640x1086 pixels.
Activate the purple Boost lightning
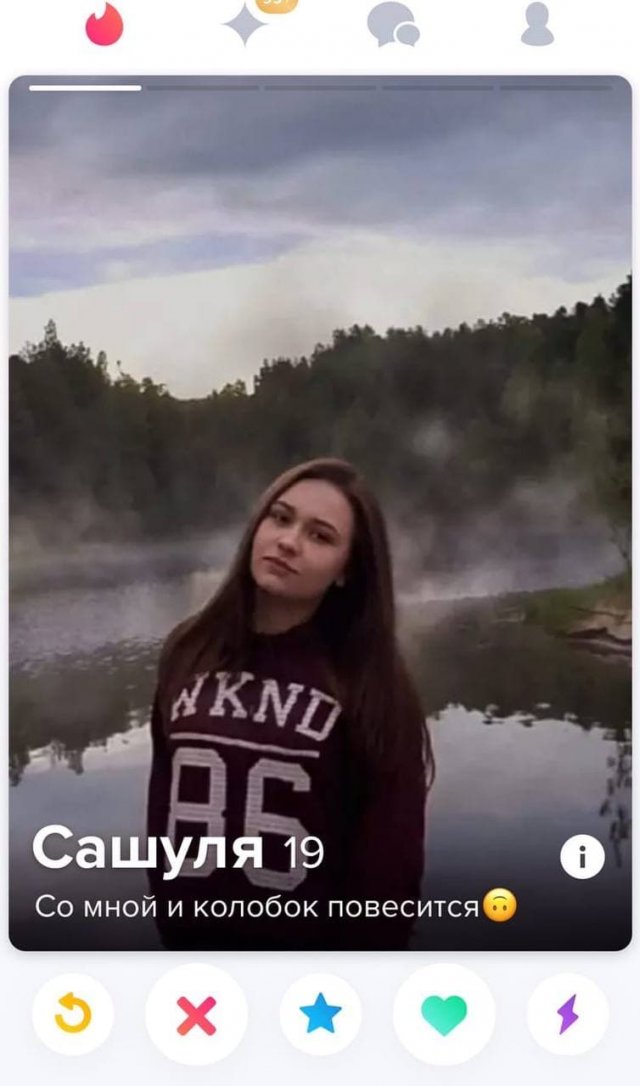tap(567, 1015)
